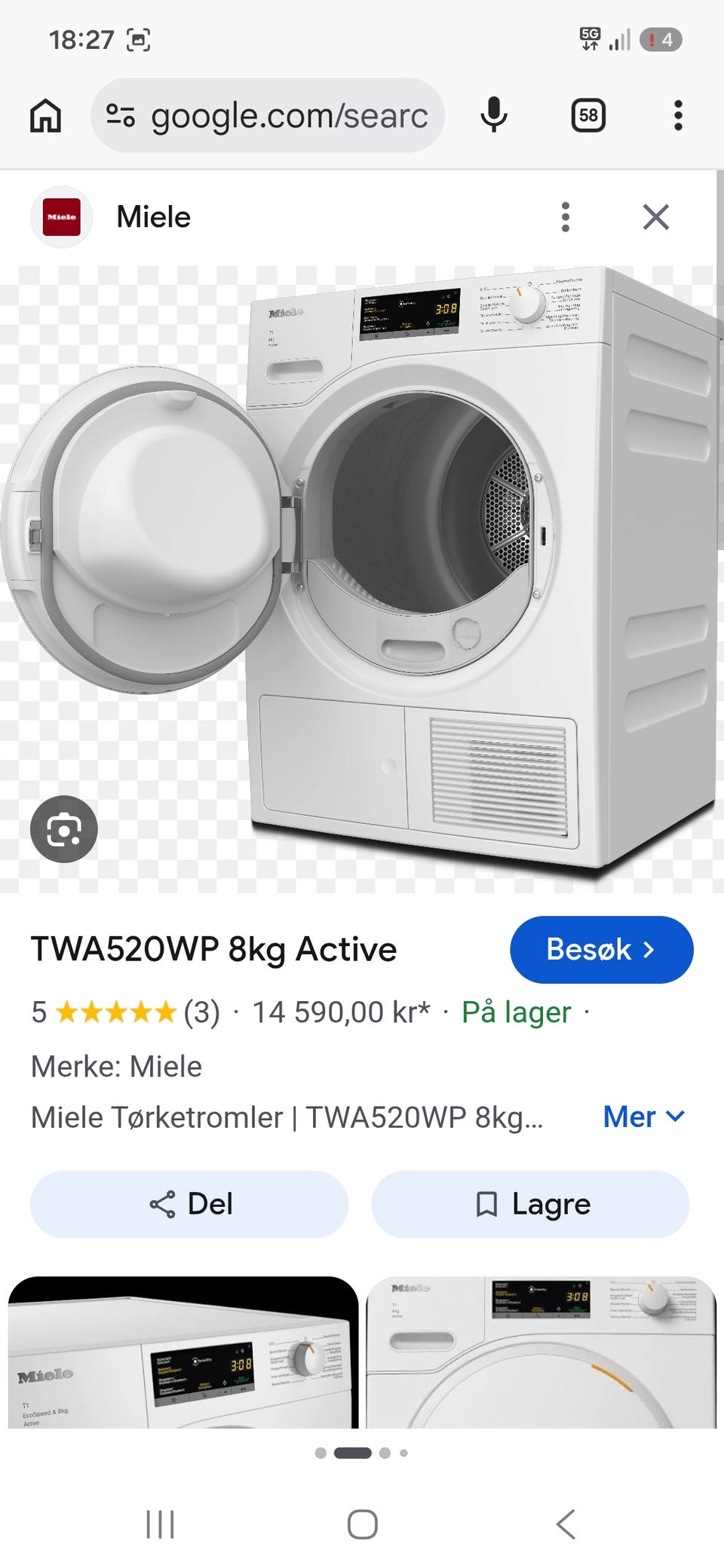The width and height of the screenshot is (724, 1568).
Task: Close the Miele image viewer
Action: click(x=656, y=217)
